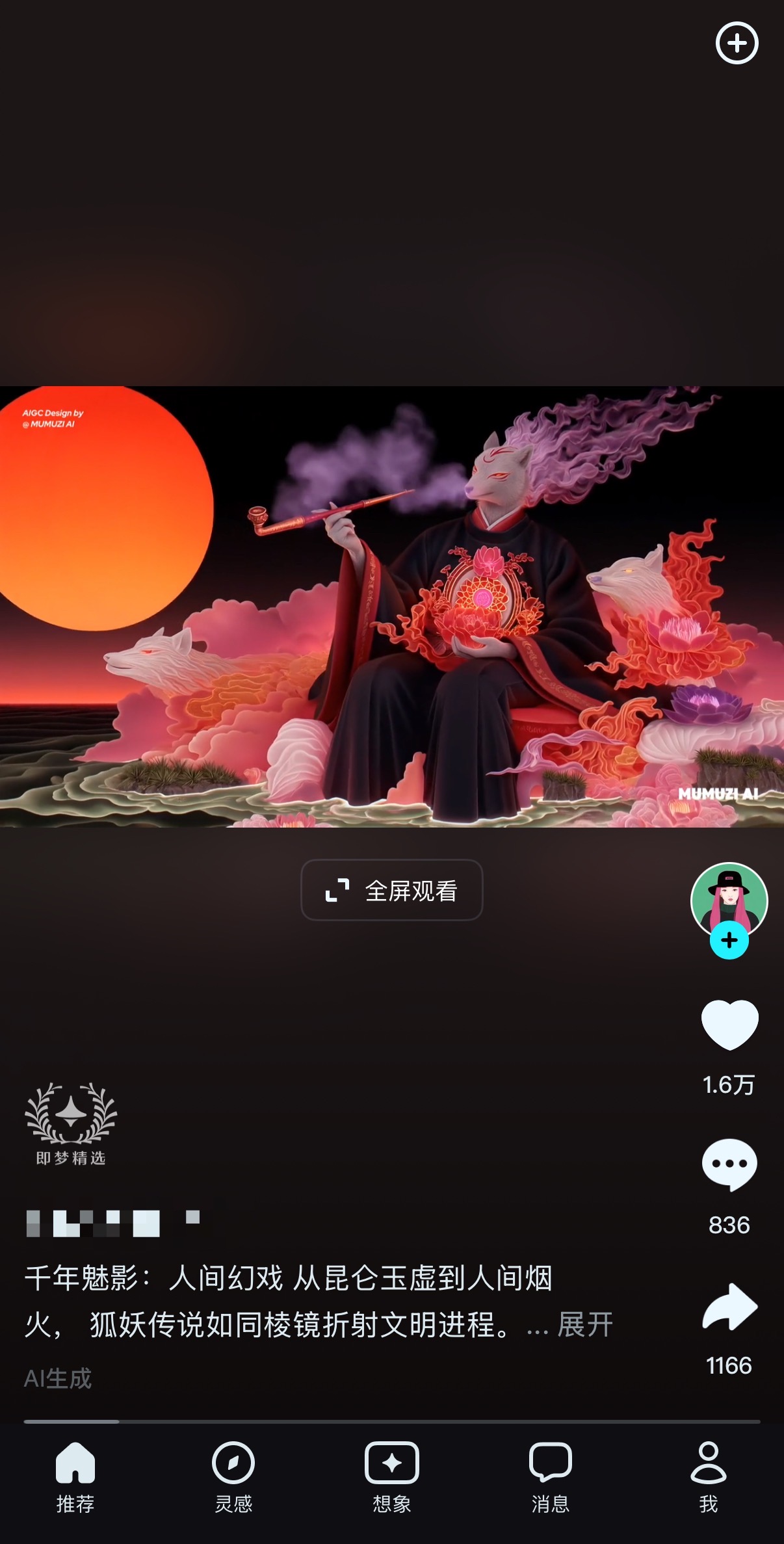
Task: Seek on the video progress bar
Action: point(391,1422)
